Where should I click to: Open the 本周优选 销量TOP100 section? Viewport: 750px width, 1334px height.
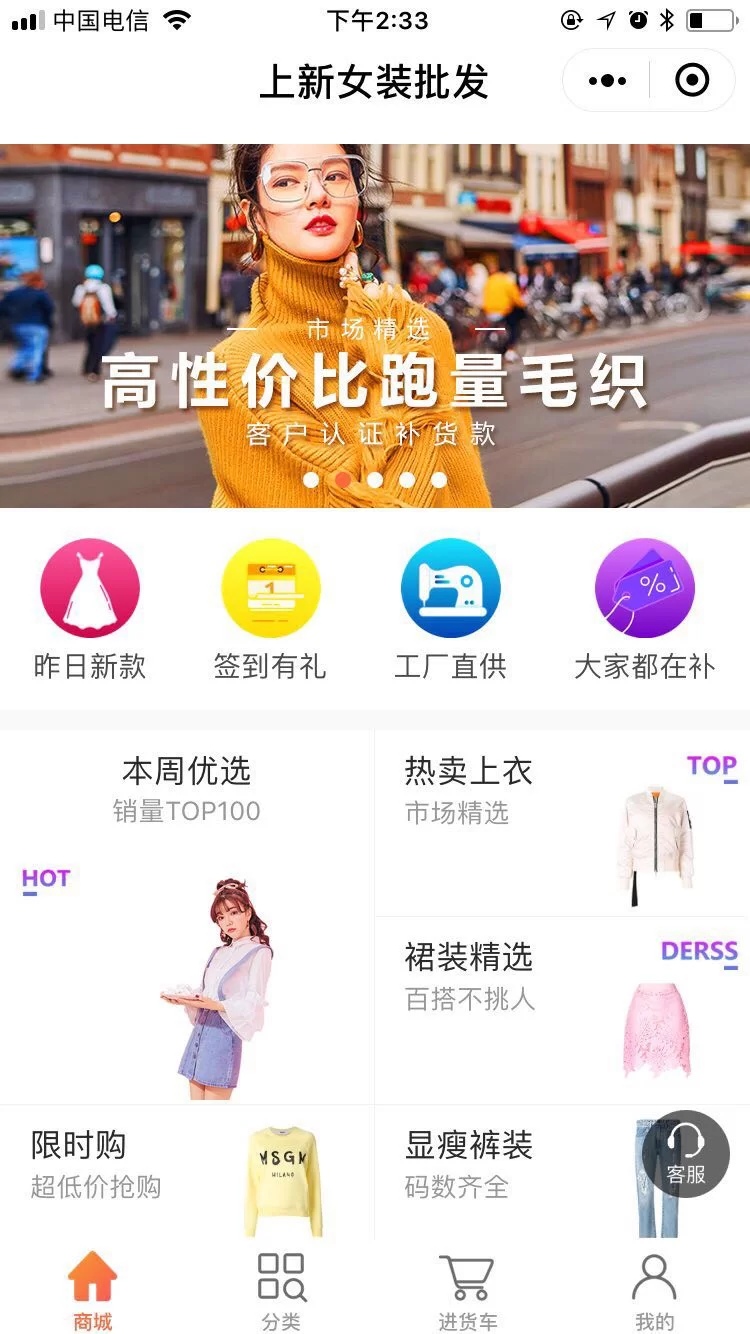[x=187, y=920]
